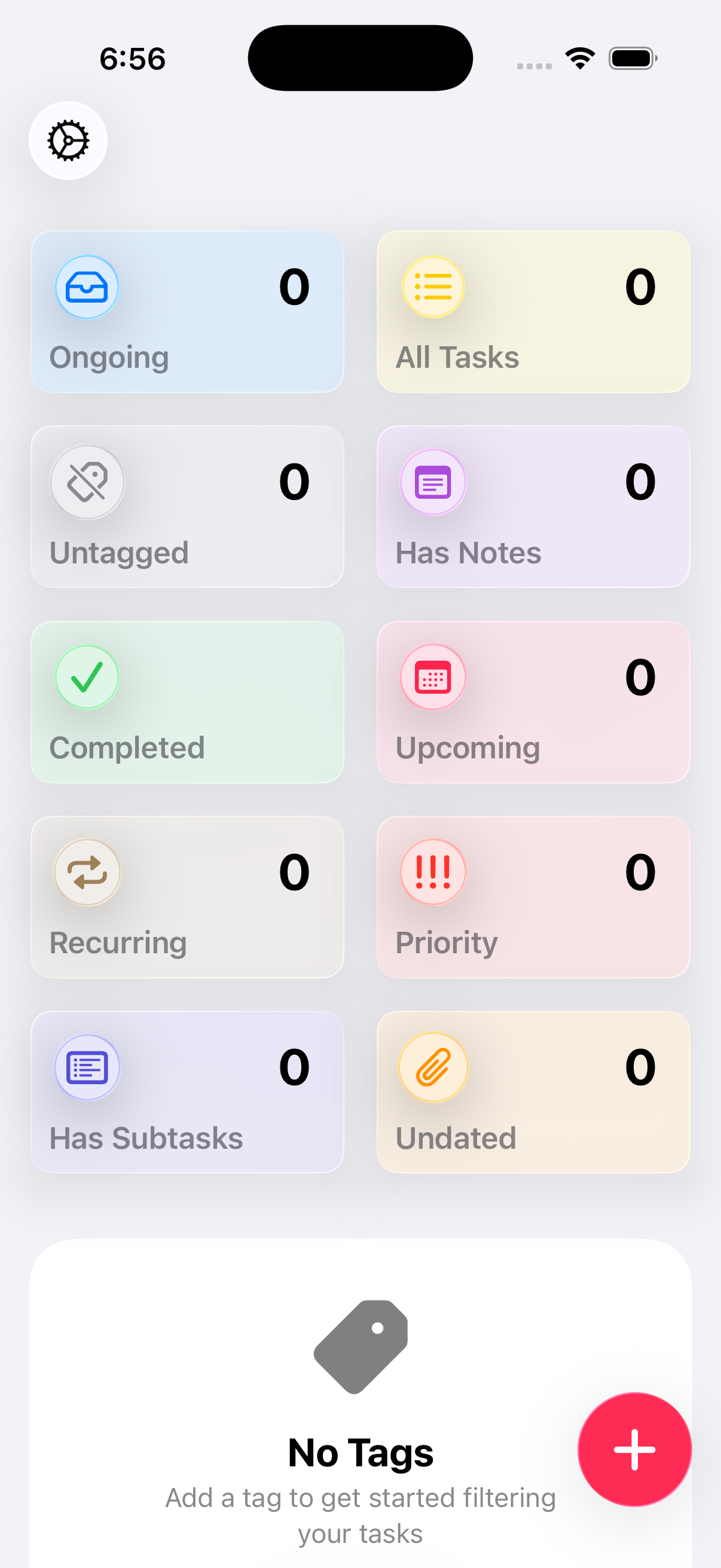Open the Ongoing tasks card
The height and width of the screenshot is (1568, 721).
[x=187, y=312]
